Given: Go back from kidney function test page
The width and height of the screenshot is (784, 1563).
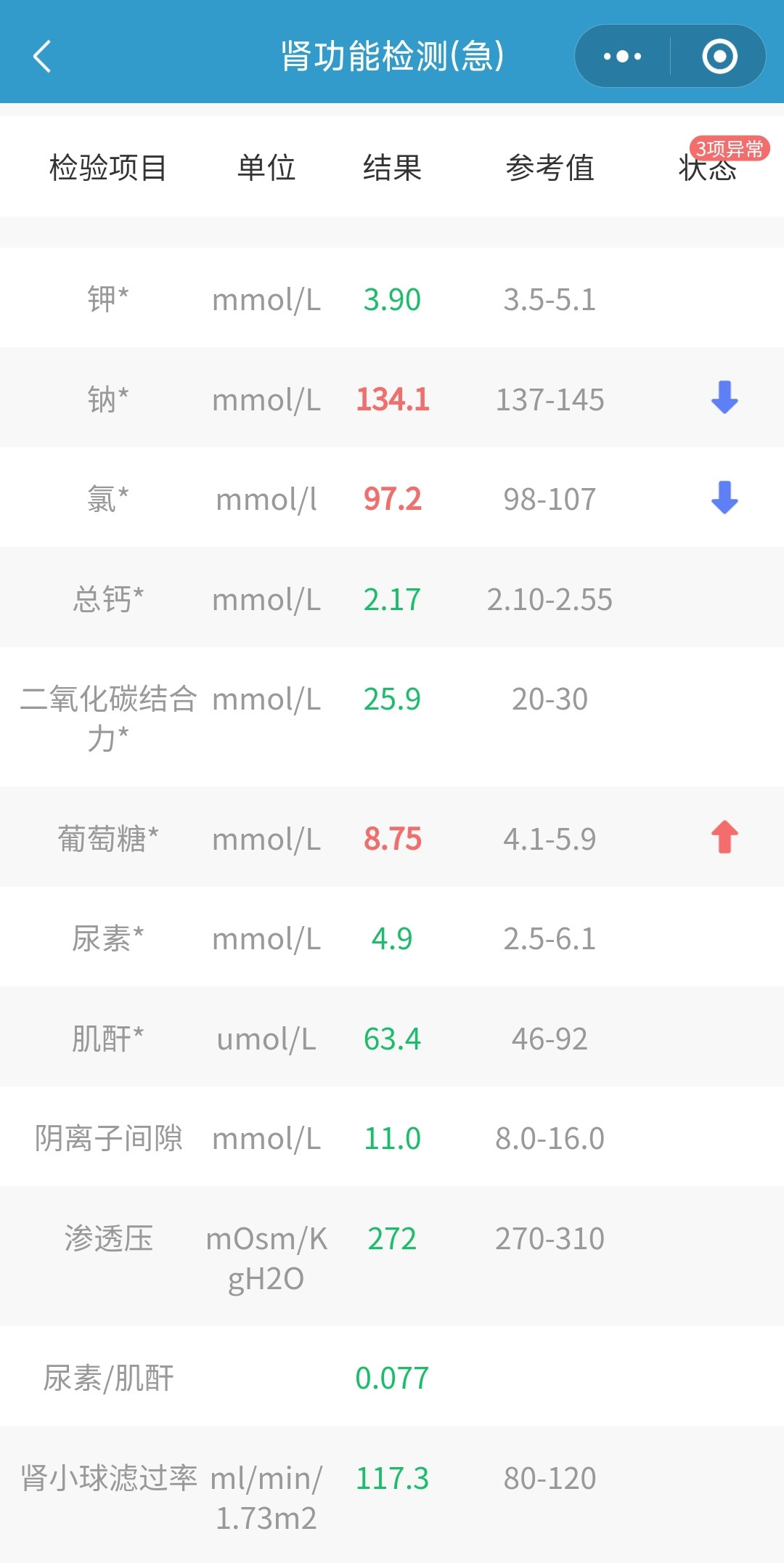Looking at the screenshot, I should click(42, 57).
